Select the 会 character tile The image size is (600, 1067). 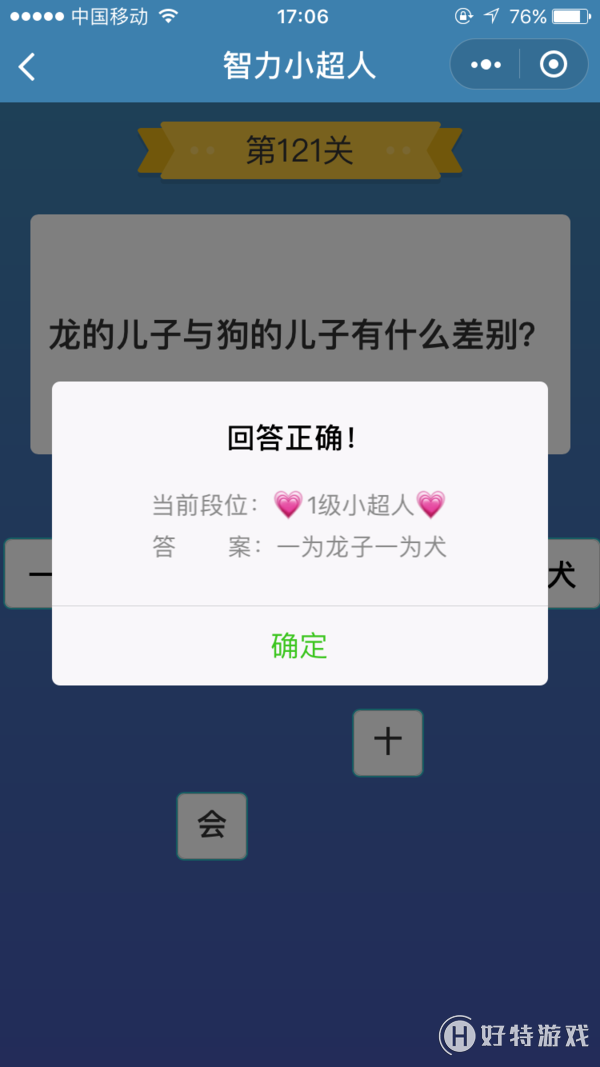pyautogui.click(x=211, y=825)
